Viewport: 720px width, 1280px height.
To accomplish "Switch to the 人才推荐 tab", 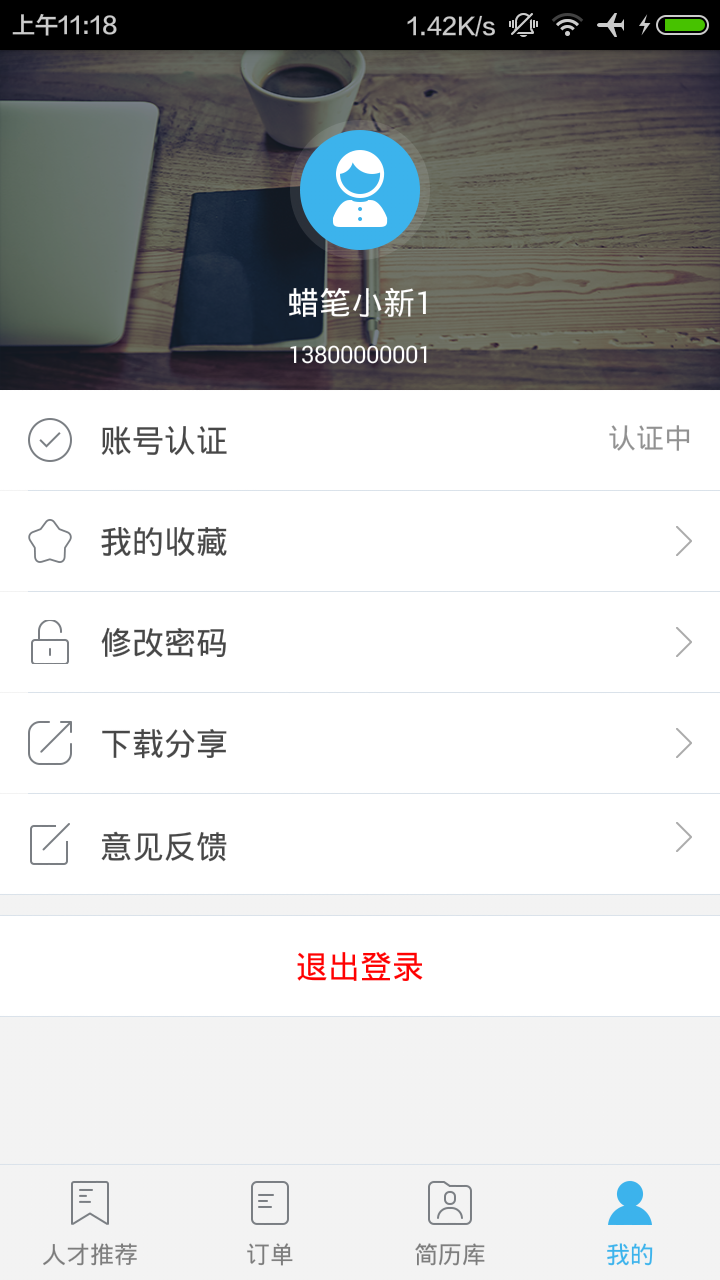I will tap(90, 1222).
